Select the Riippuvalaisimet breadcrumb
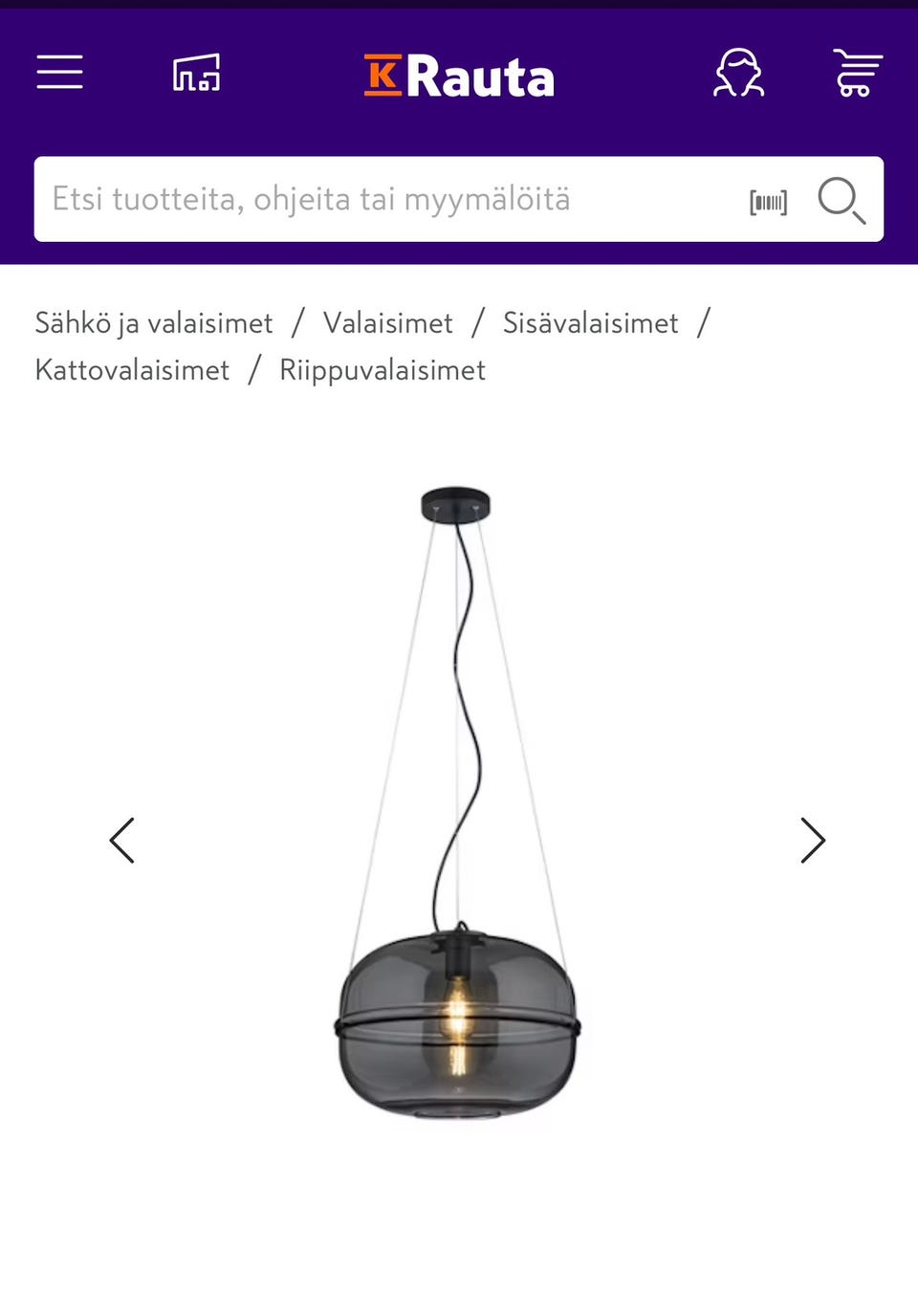Viewport: 918px width, 1316px height. 382,370
